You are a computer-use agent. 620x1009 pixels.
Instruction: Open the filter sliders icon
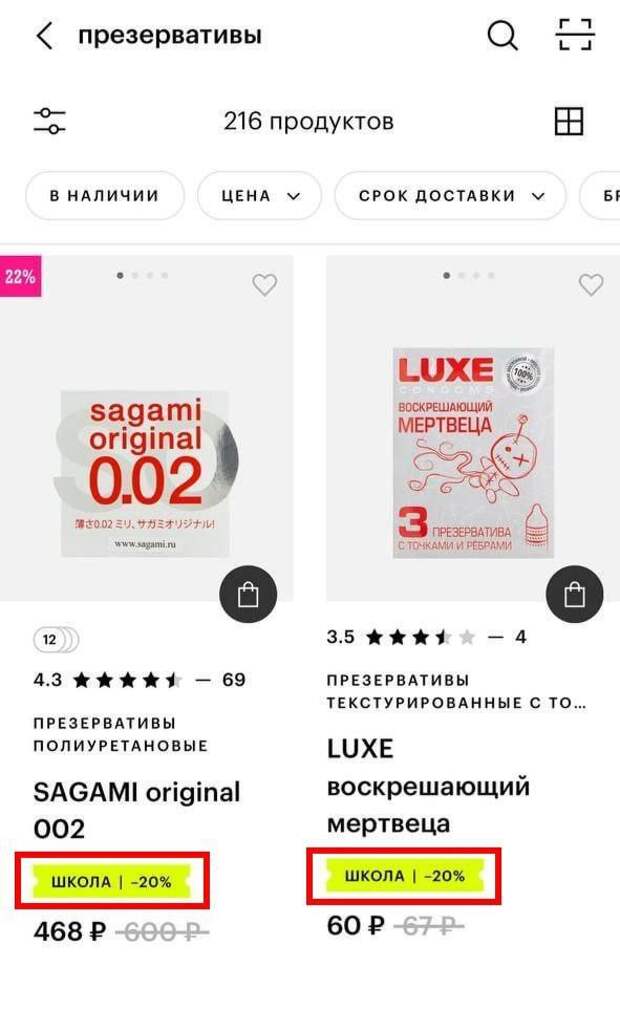tap(50, 121)
